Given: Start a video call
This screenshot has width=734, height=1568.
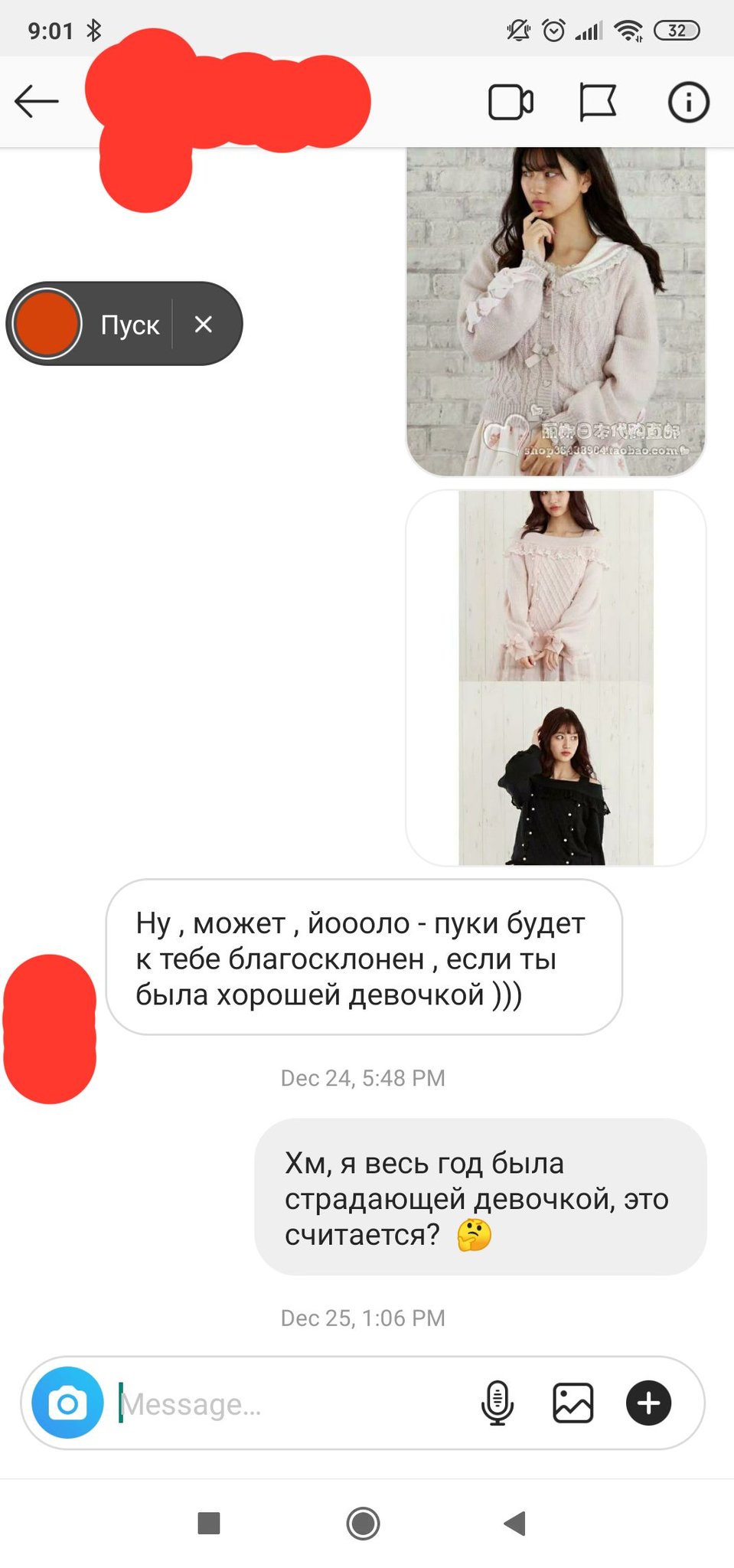Looking at the screenshot, I should [x=511, y=103].
